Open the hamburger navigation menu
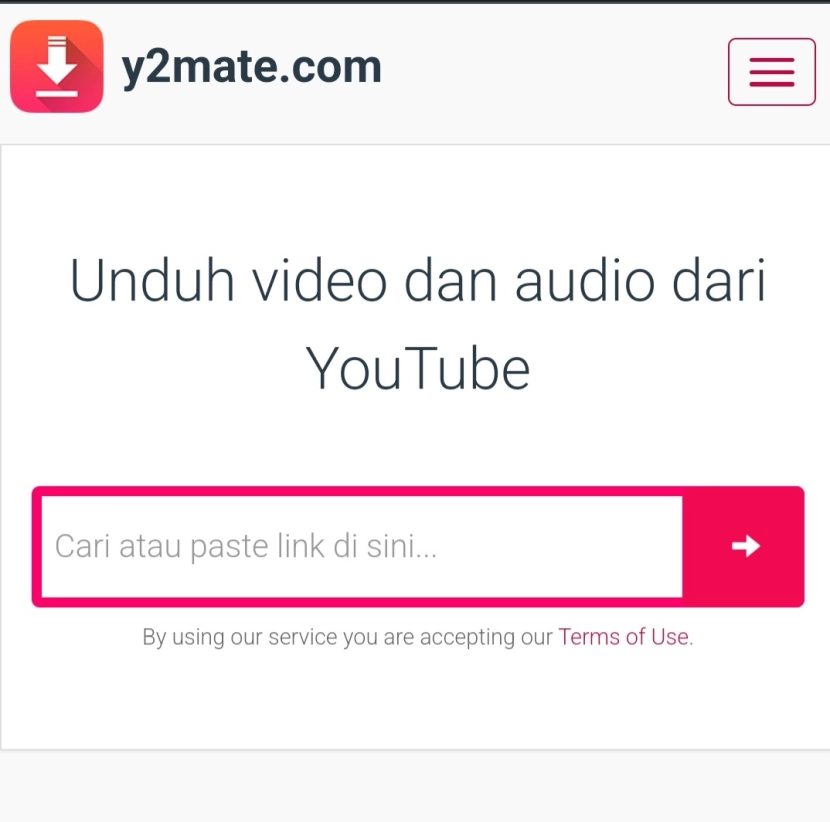830x822 pixels. [771, 72]
